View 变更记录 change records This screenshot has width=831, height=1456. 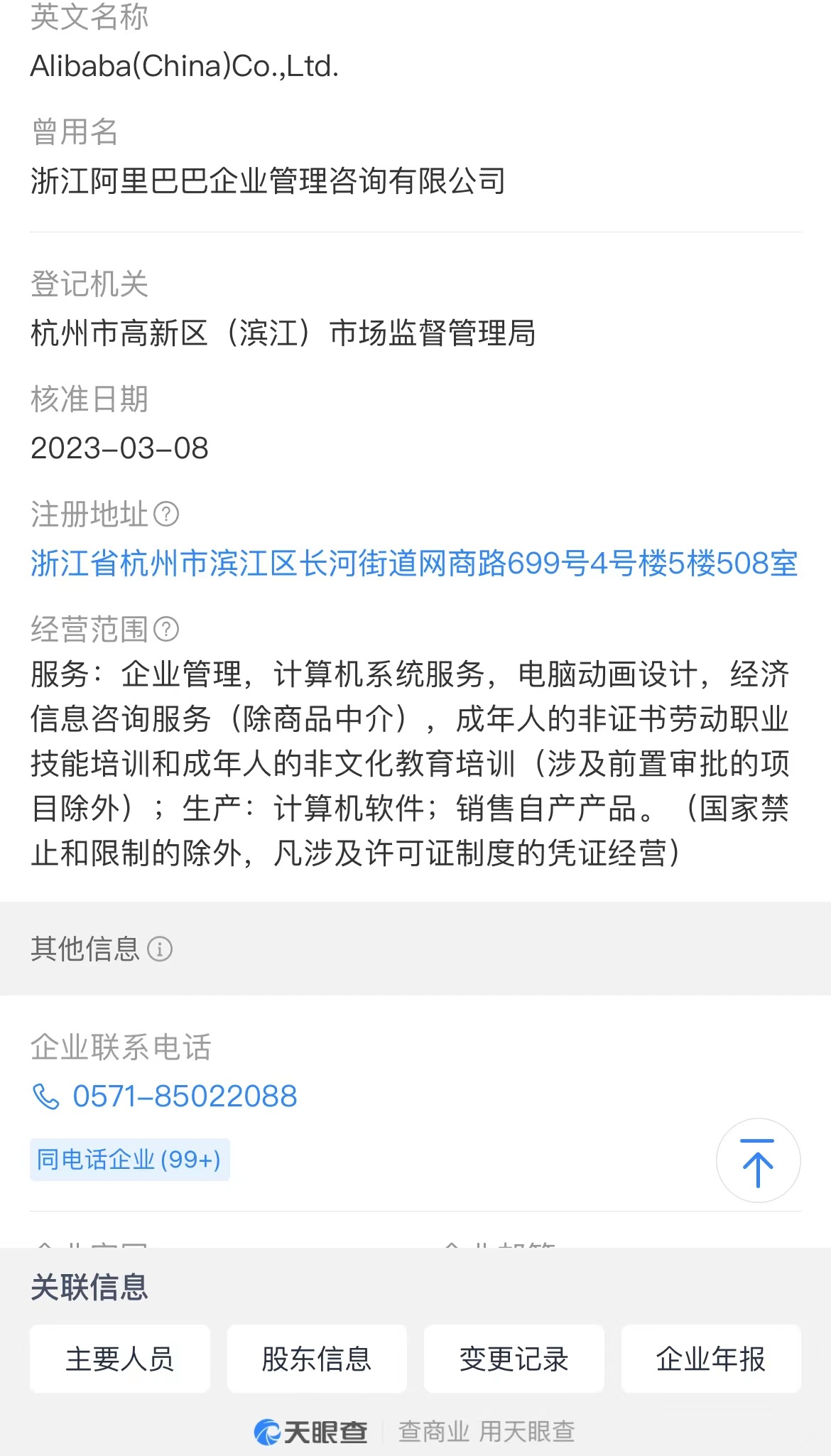(x=514, y=1359)
